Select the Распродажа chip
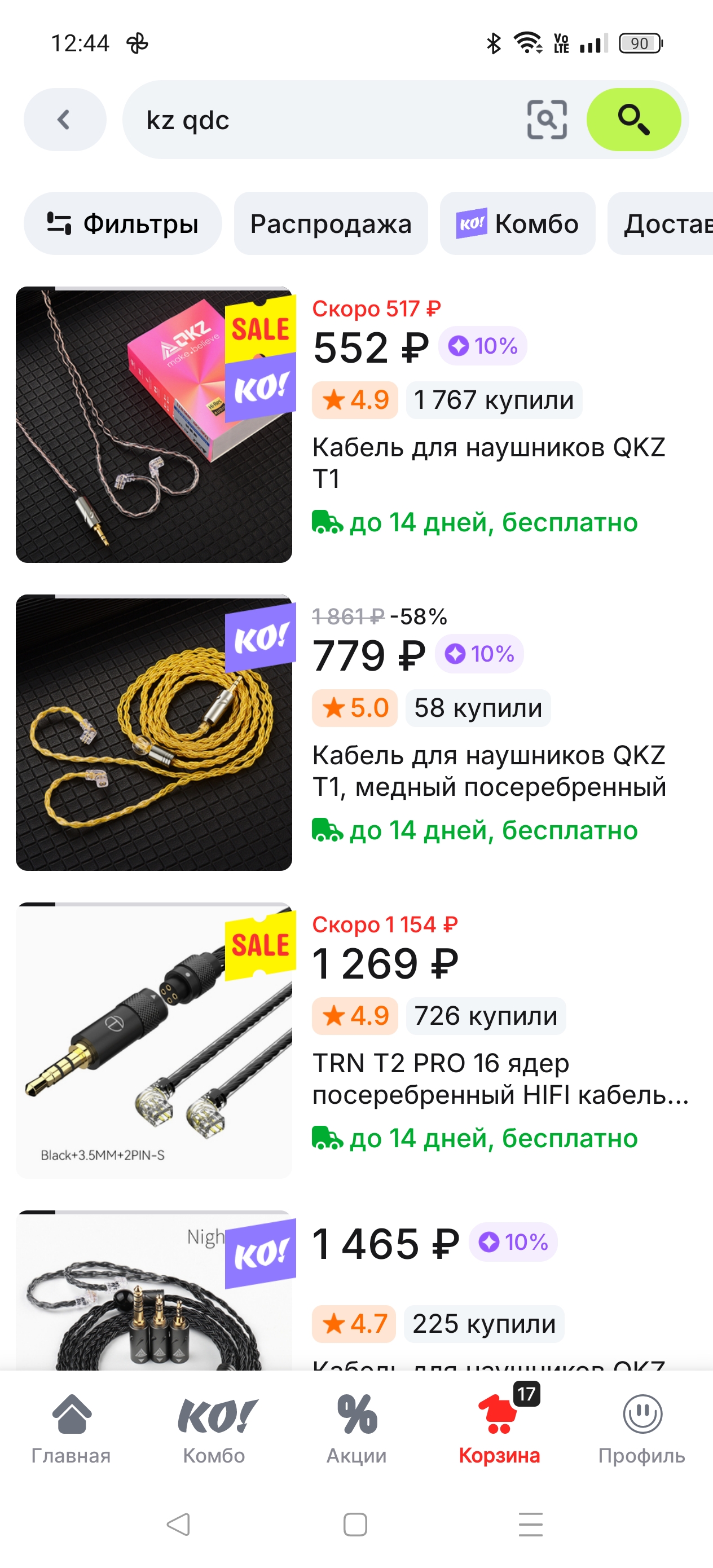Screen dimensions: 713x1568 tap(331, 223)
